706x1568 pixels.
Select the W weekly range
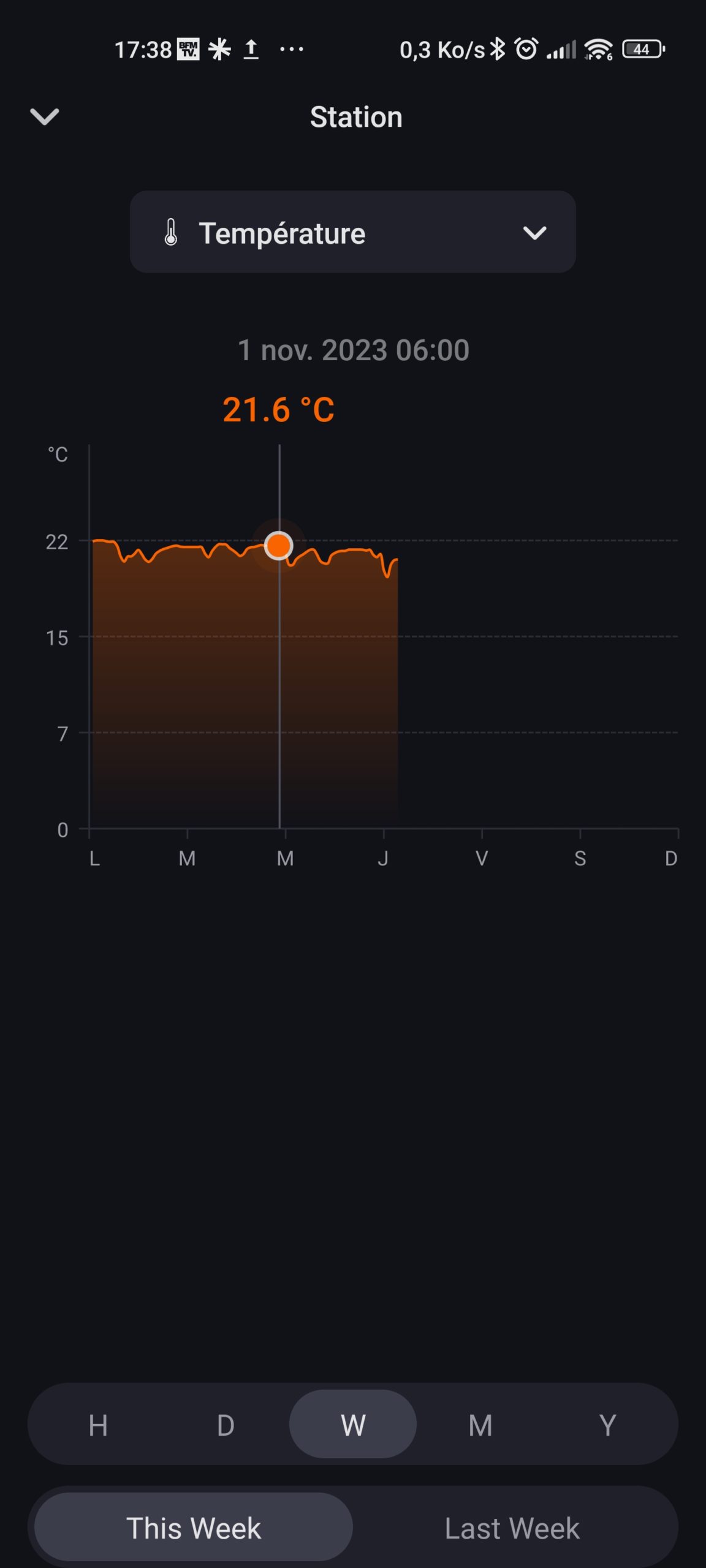click(x=353, y=1425)
